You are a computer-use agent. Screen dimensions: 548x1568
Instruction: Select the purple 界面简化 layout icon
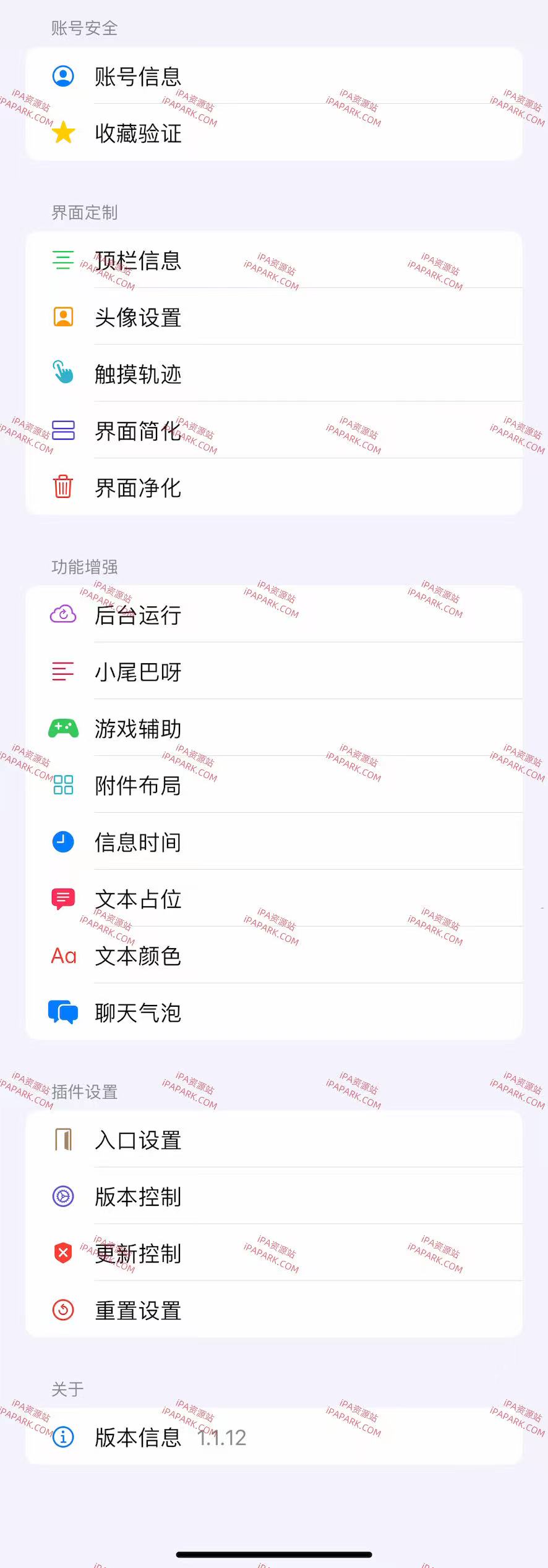click(x=63, y=431)
